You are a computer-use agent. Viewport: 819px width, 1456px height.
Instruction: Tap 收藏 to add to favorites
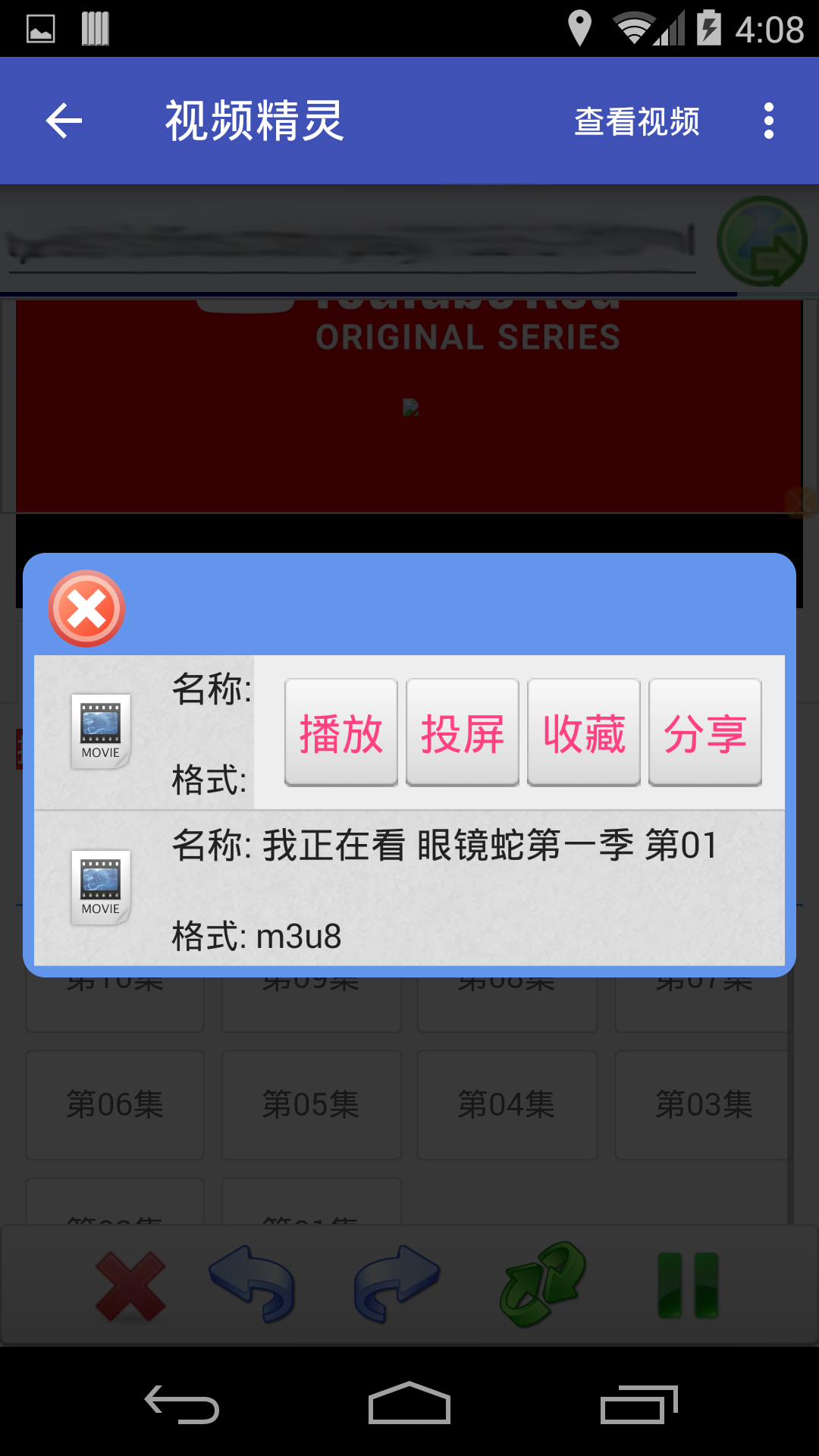(x=584, y=733)
